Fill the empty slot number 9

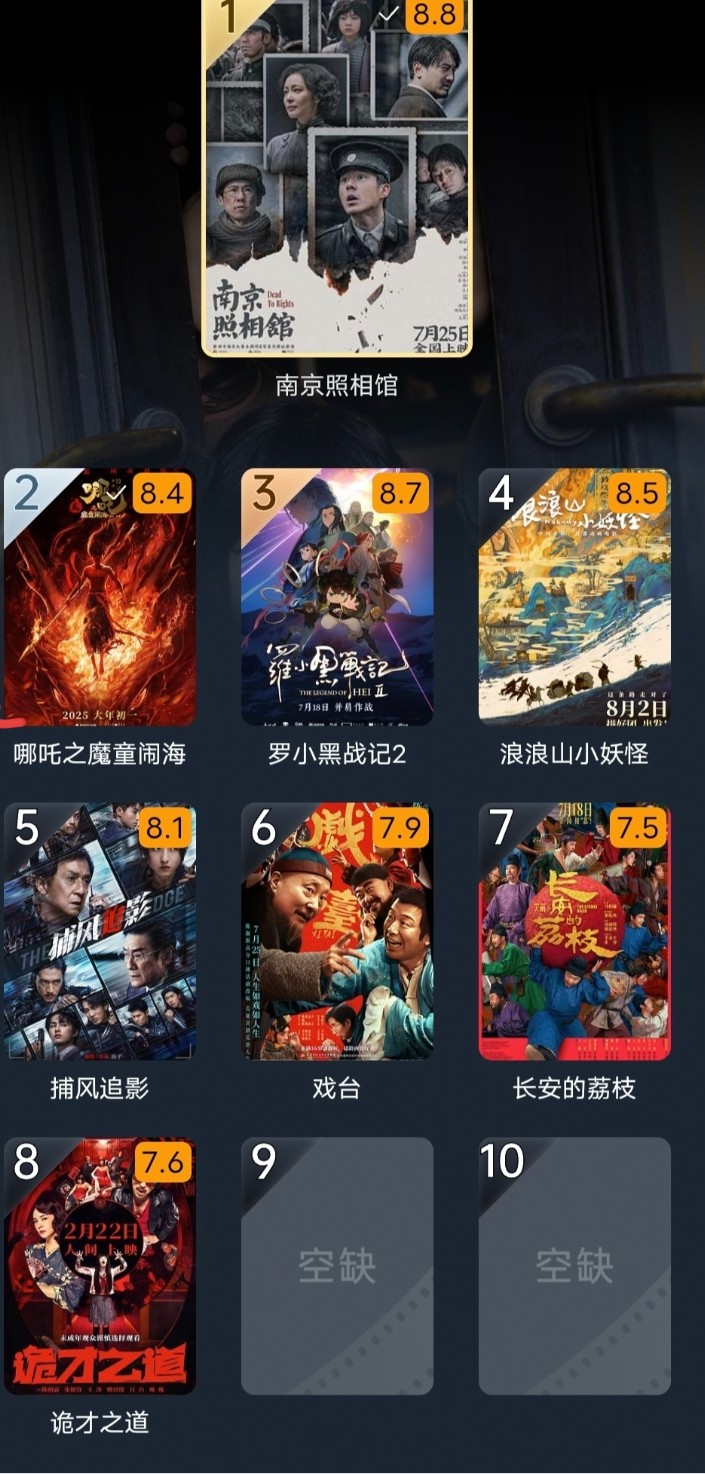(337, 1266)
